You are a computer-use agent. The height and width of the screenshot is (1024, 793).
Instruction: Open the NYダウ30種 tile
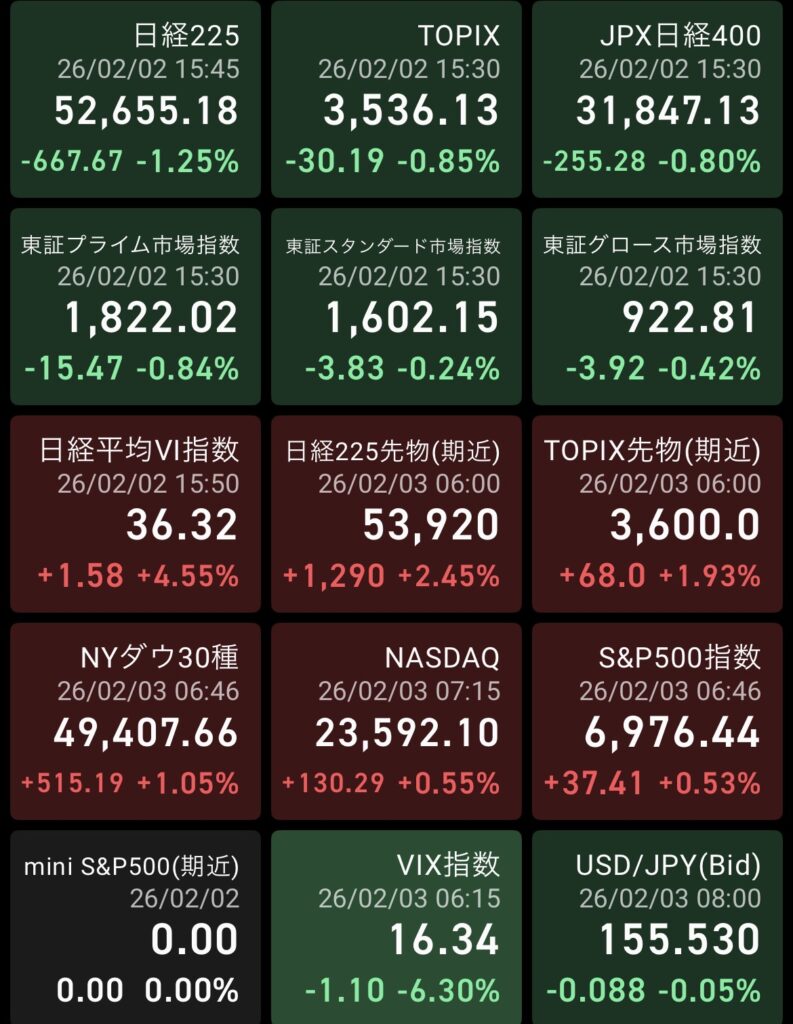135,720
